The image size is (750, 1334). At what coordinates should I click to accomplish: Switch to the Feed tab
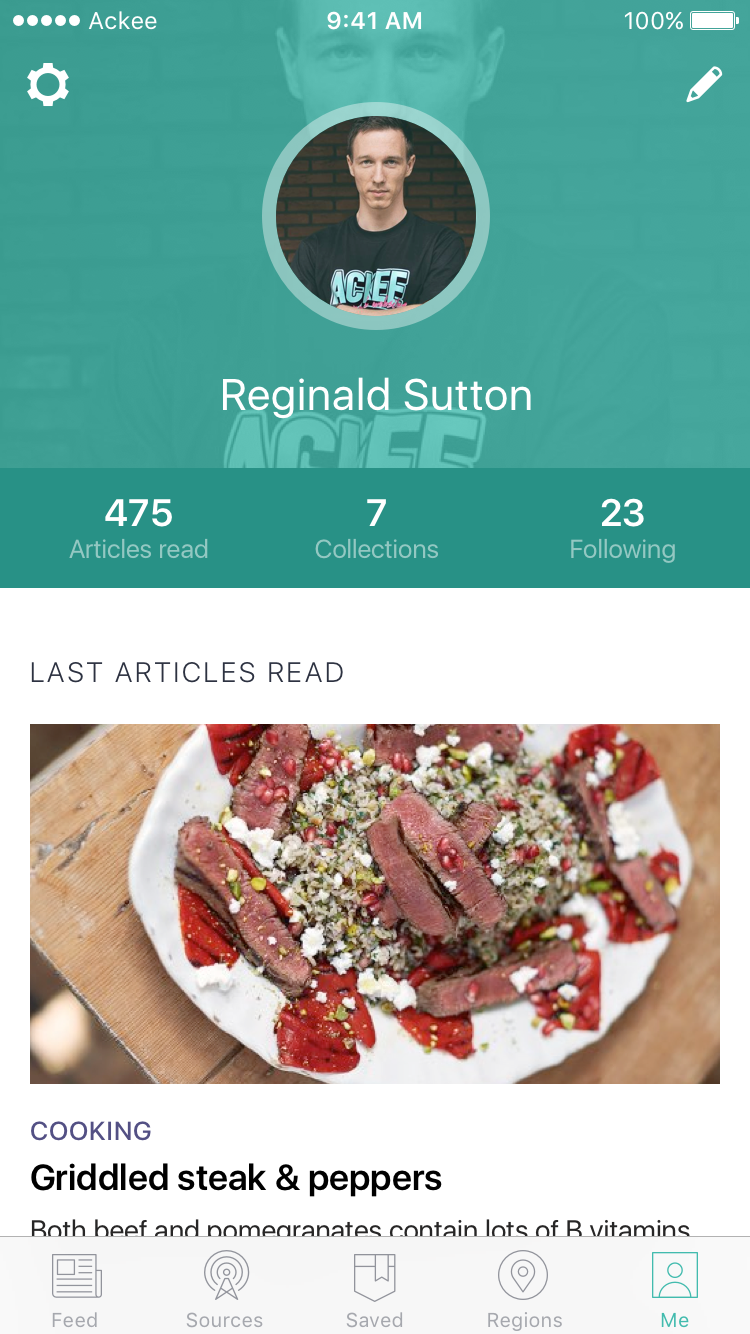click(x=75, y=1289)
